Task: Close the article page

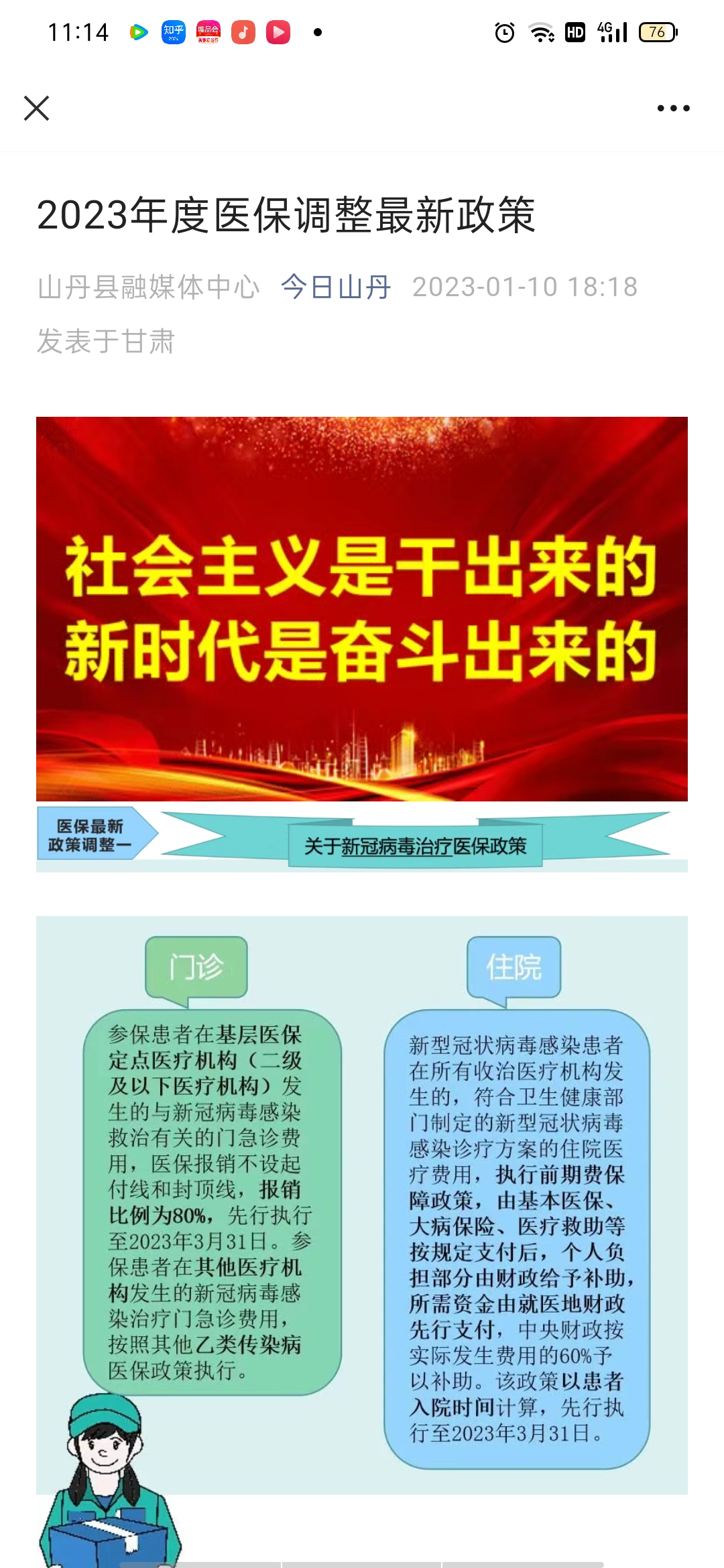Action: pos(36,108)
